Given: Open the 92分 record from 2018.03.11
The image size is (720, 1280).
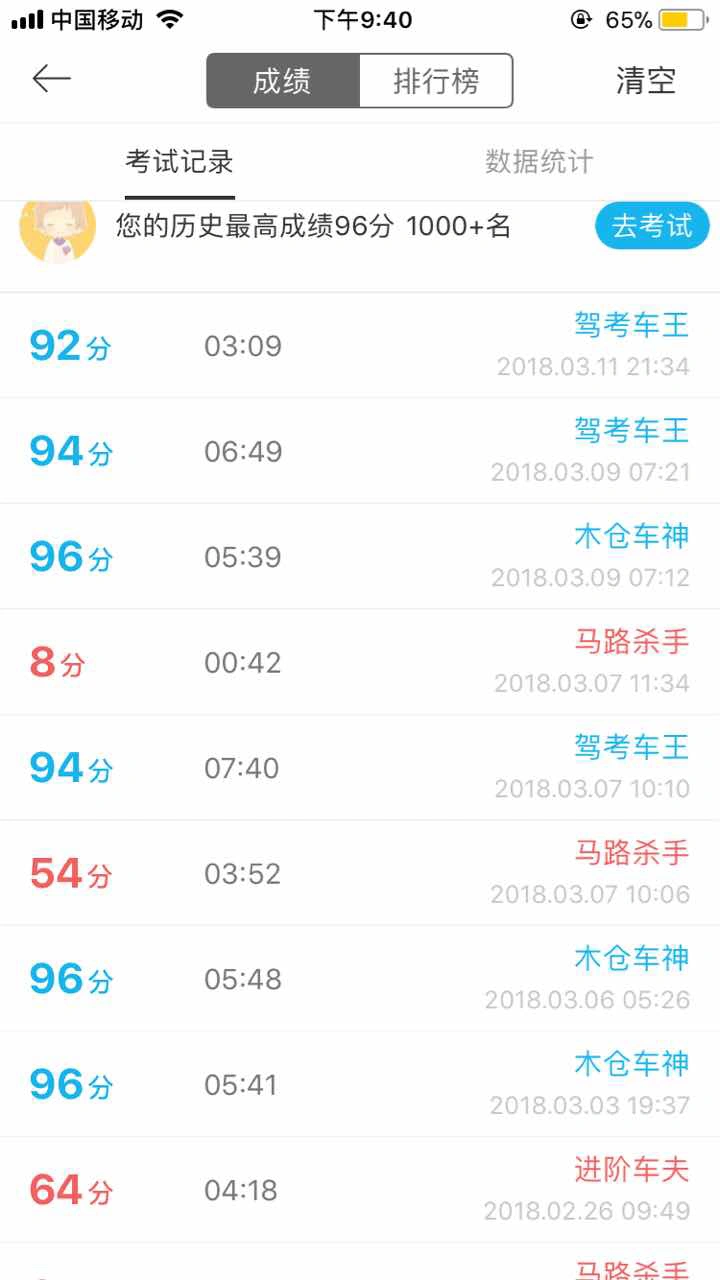Looking at the screenshot, I should pyautogui.click(x=360, y=346).
